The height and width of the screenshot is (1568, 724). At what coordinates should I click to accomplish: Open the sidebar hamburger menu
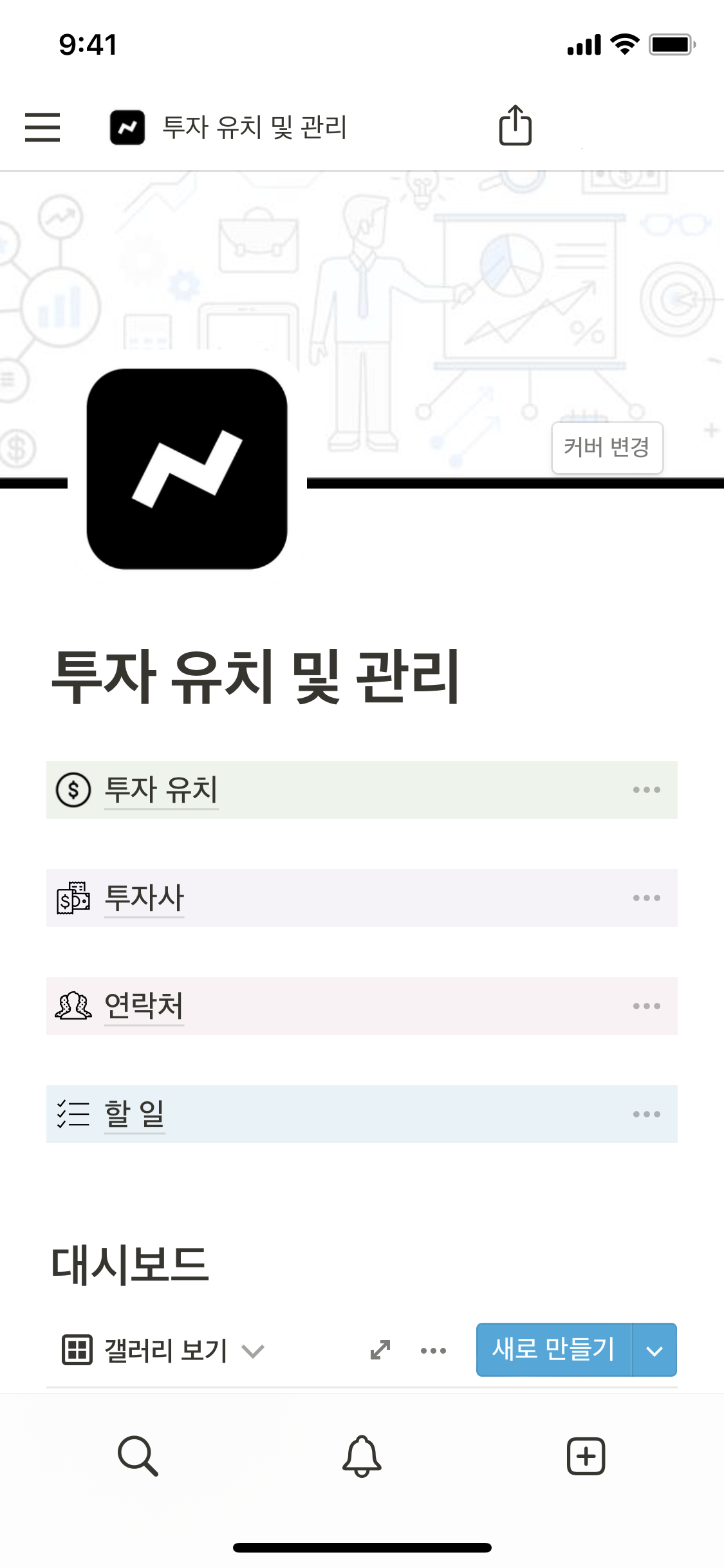click(42, 127)
